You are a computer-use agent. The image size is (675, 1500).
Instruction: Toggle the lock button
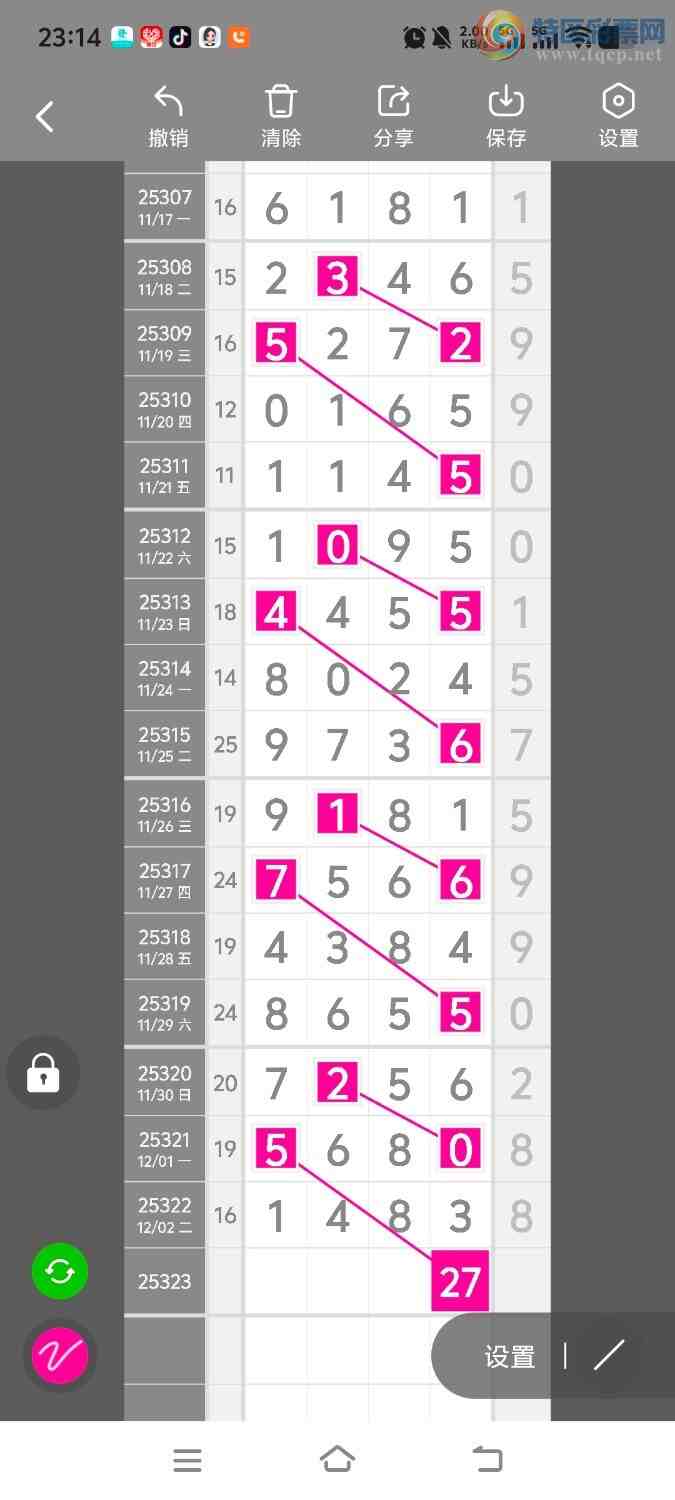click(43, 1074)
